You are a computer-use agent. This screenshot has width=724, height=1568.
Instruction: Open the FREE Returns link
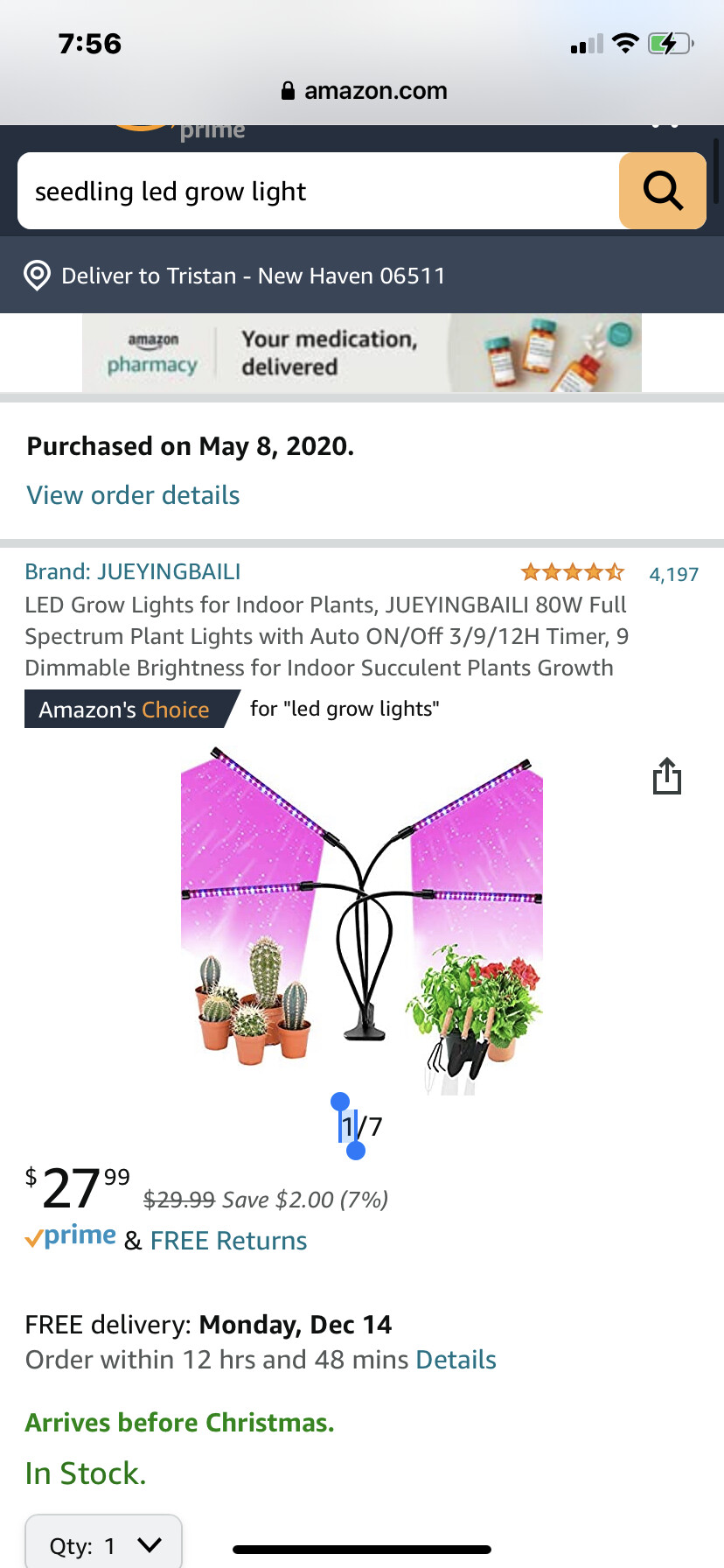[x=228, y=1241]
